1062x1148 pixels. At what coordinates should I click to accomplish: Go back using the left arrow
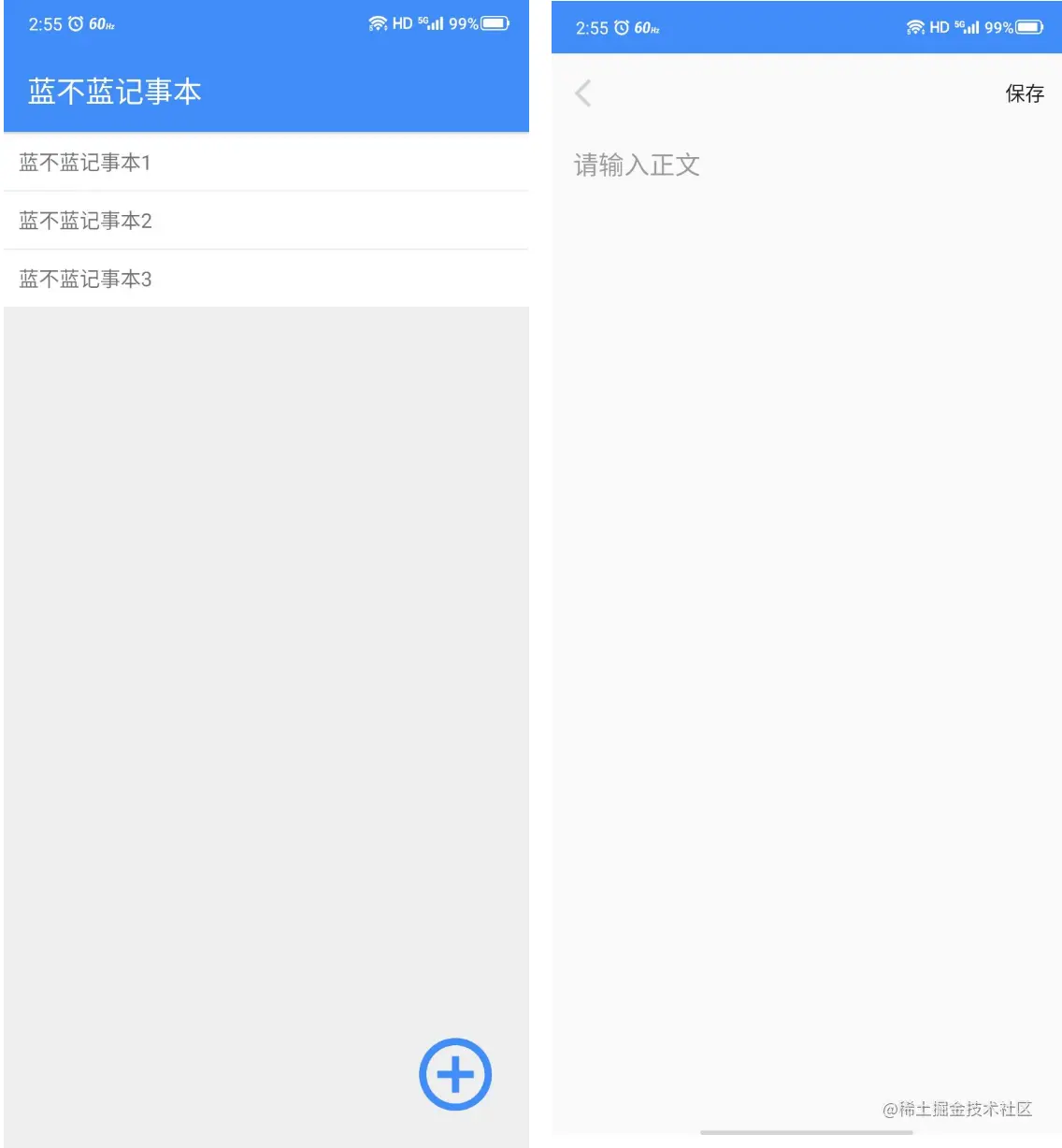tap(583, 93)
